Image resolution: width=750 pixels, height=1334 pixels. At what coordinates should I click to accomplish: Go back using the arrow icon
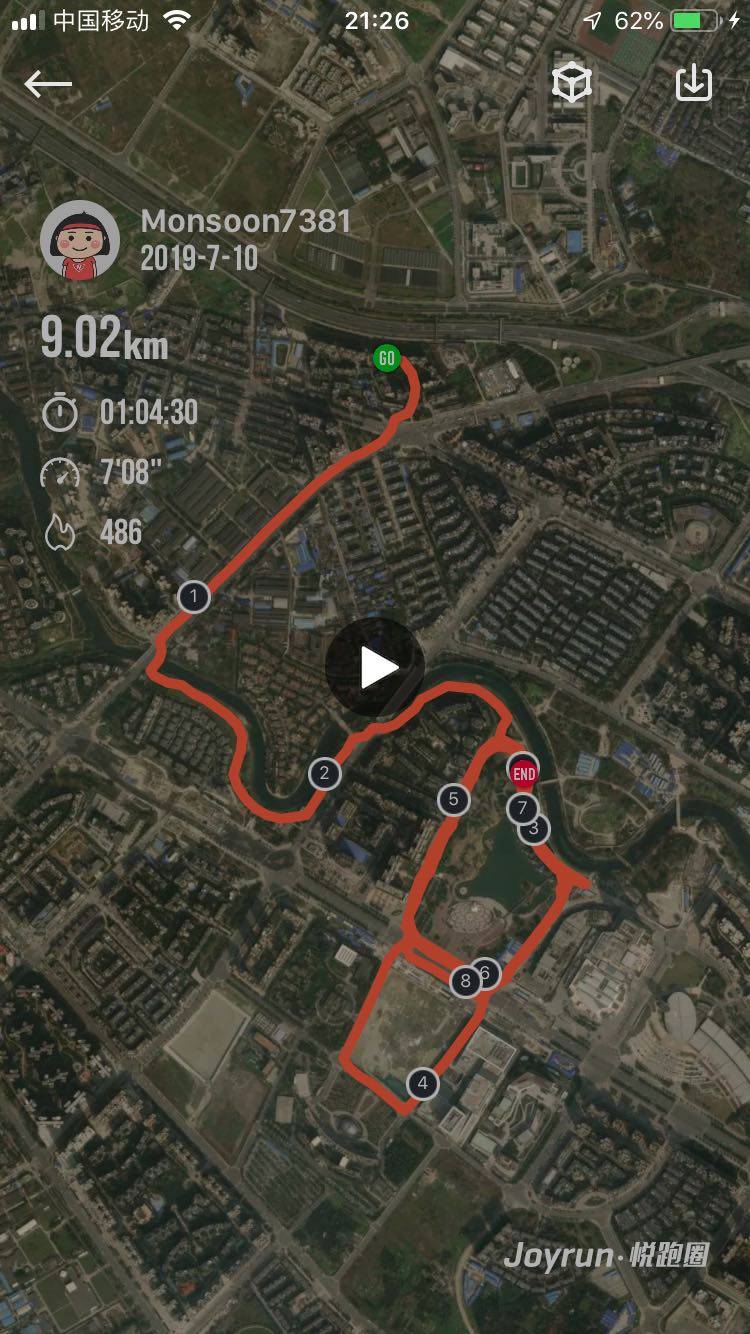(47, 84)
